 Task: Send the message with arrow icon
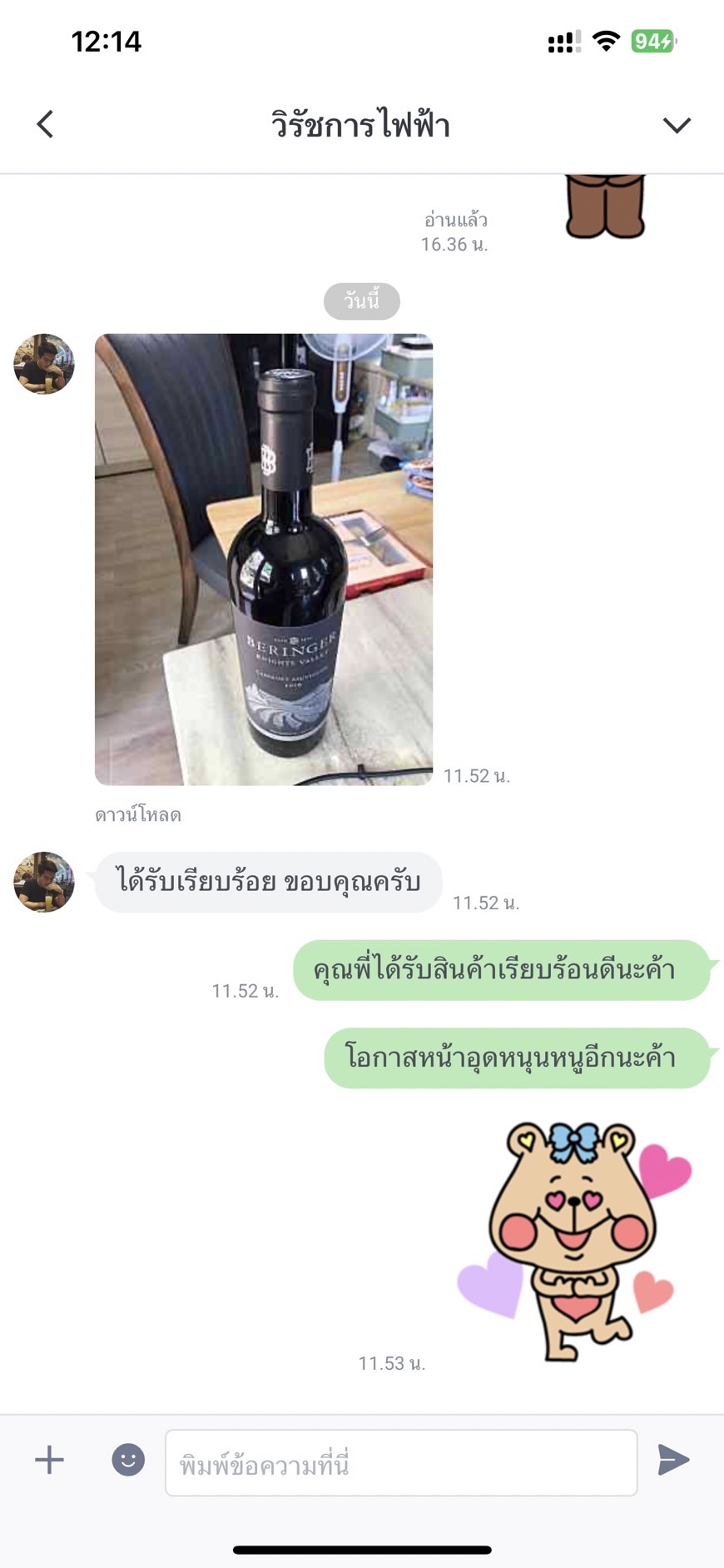673,1460
